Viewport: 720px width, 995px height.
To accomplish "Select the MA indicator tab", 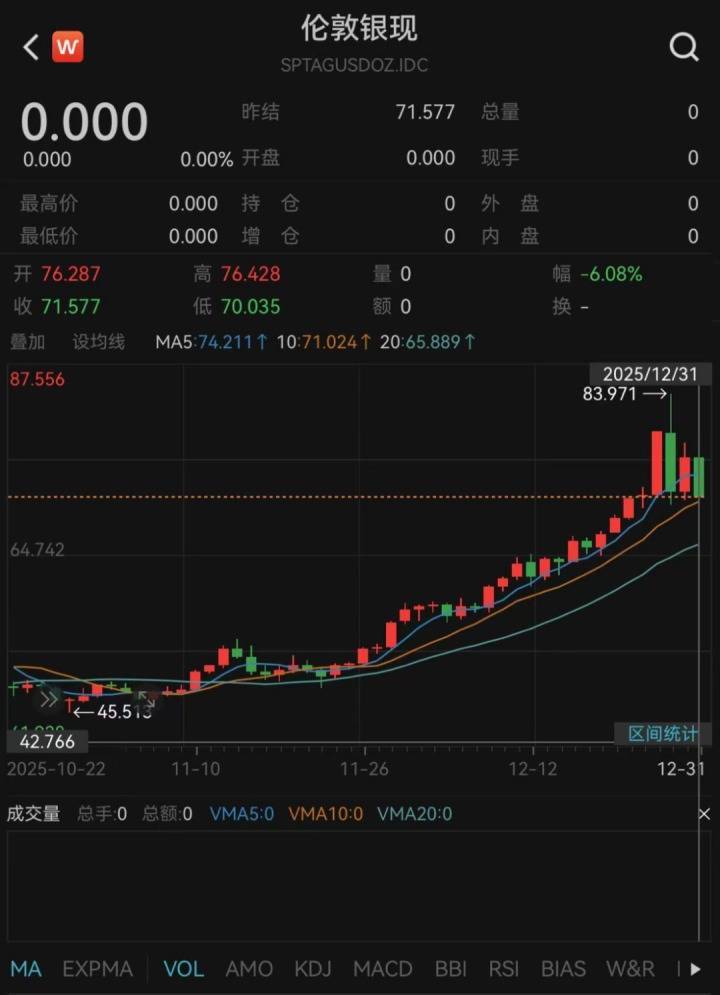I will click(26, 968).
